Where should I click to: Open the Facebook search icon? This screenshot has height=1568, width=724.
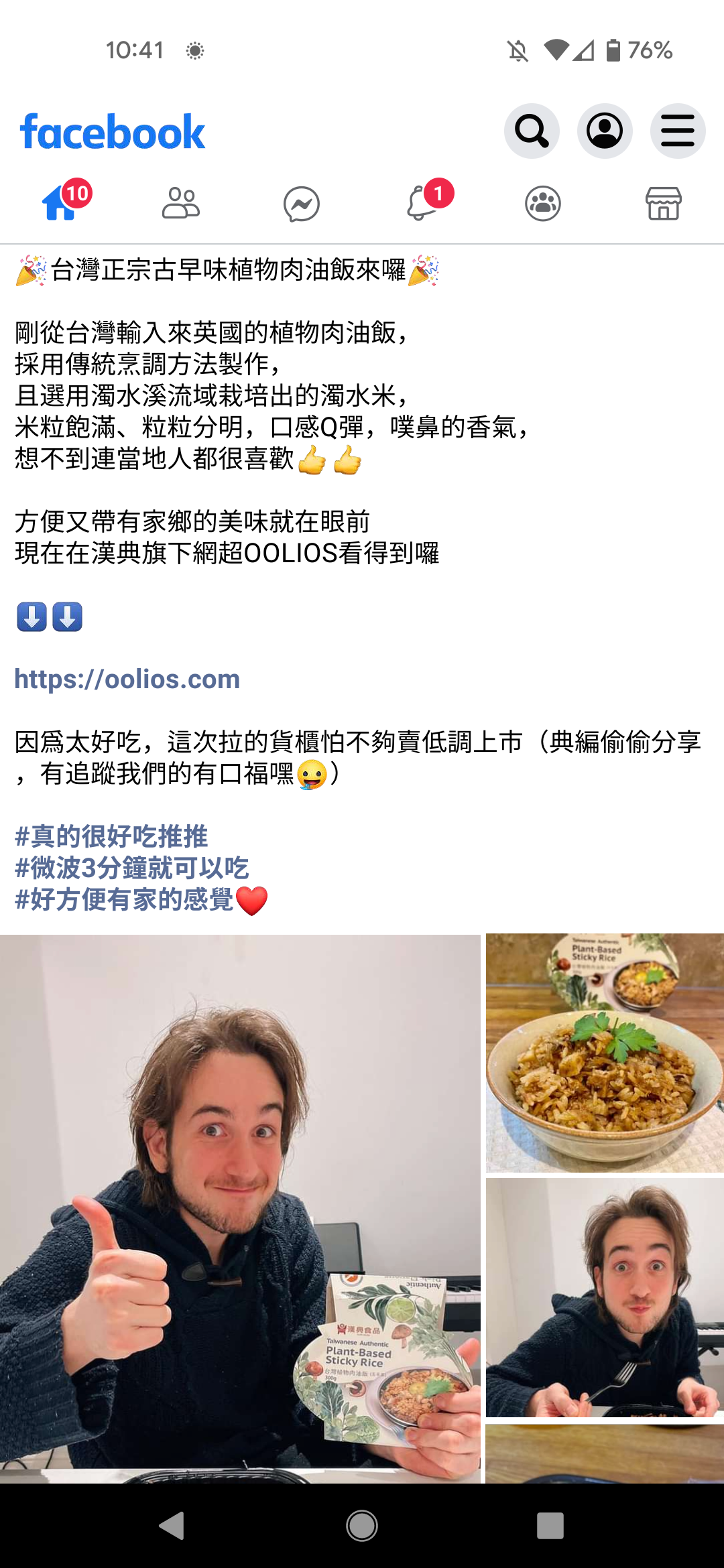[x=532, y=131]
